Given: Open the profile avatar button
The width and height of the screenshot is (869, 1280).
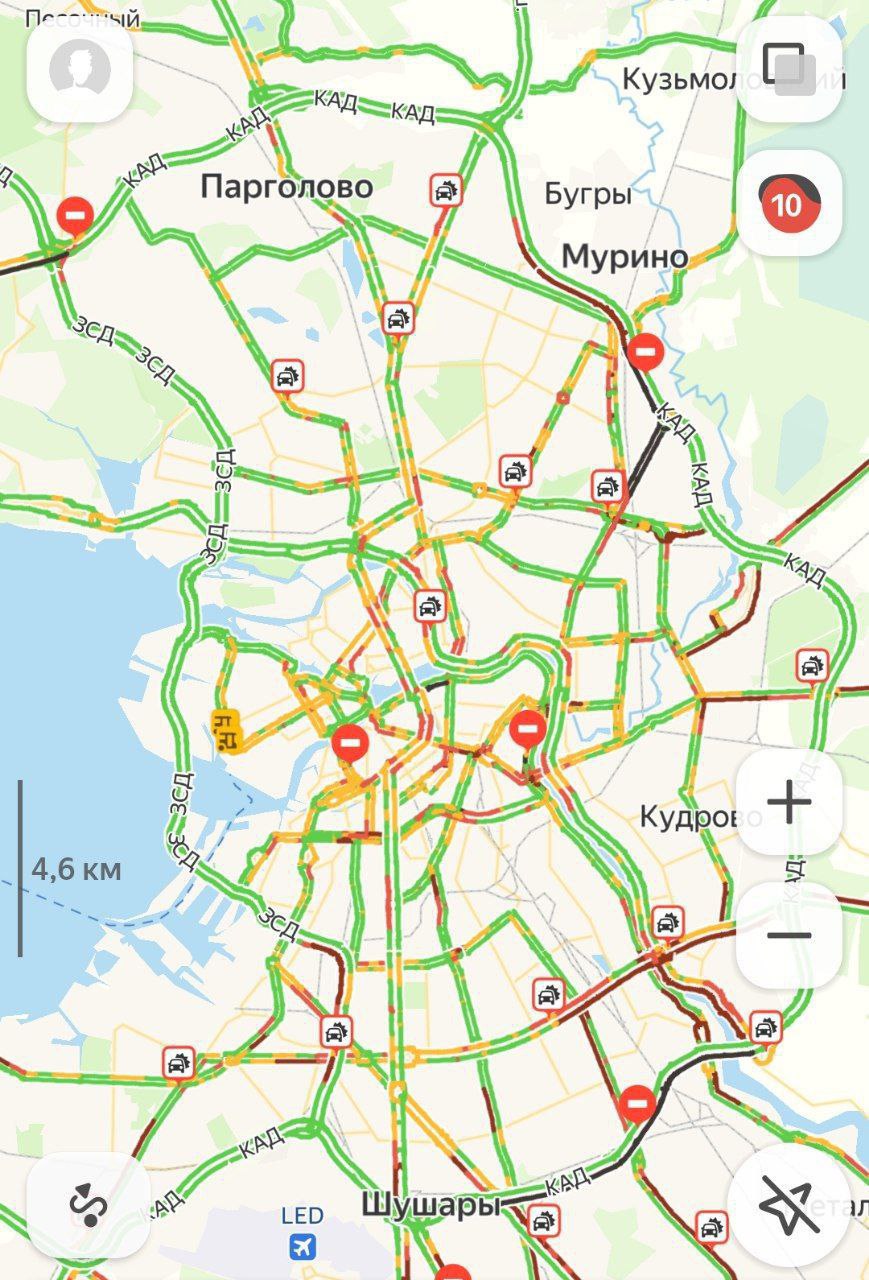Looking at the screenshot, I should pyautogui.click(x=80, y=68).
